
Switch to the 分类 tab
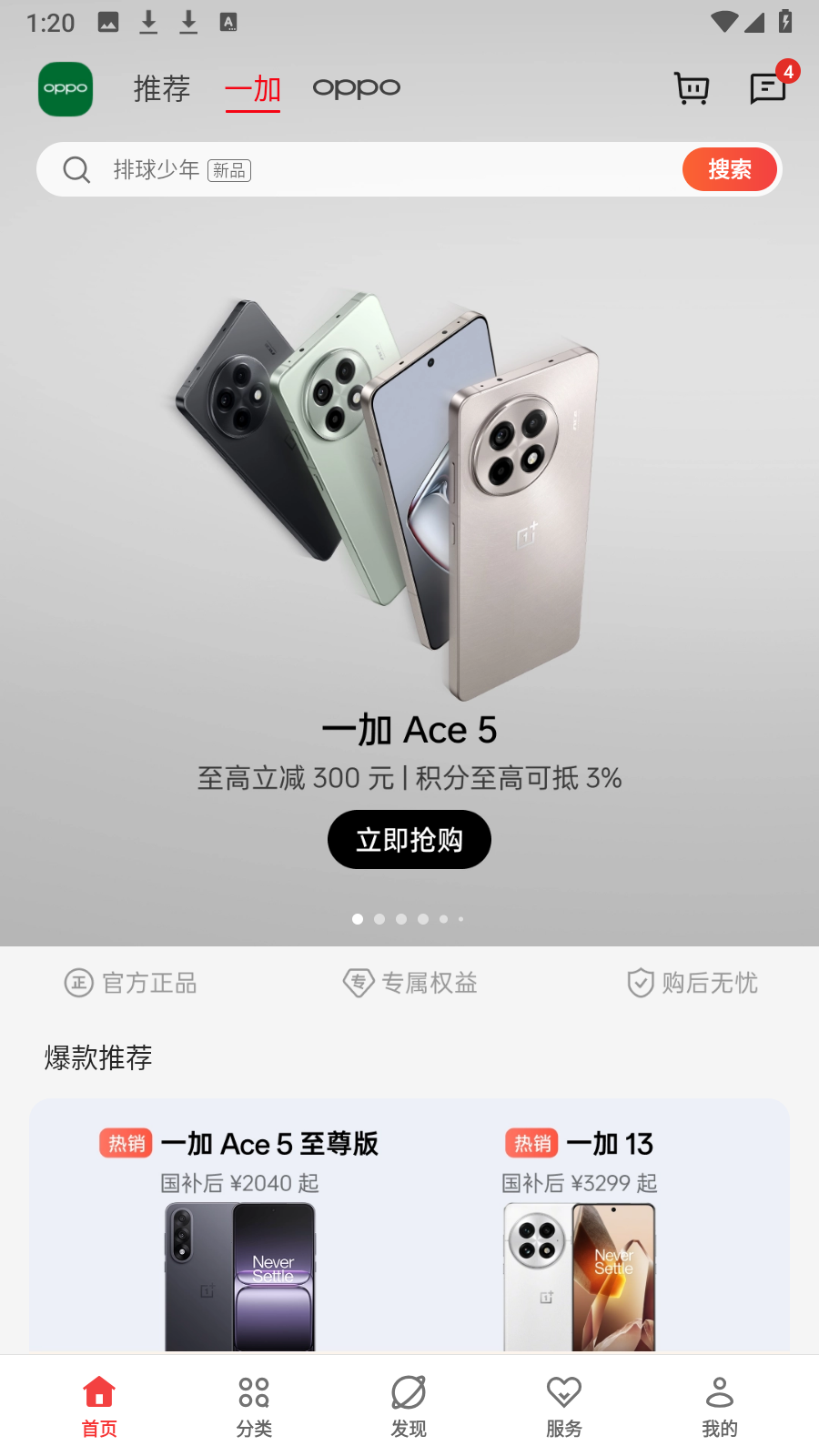[254, 1406]
